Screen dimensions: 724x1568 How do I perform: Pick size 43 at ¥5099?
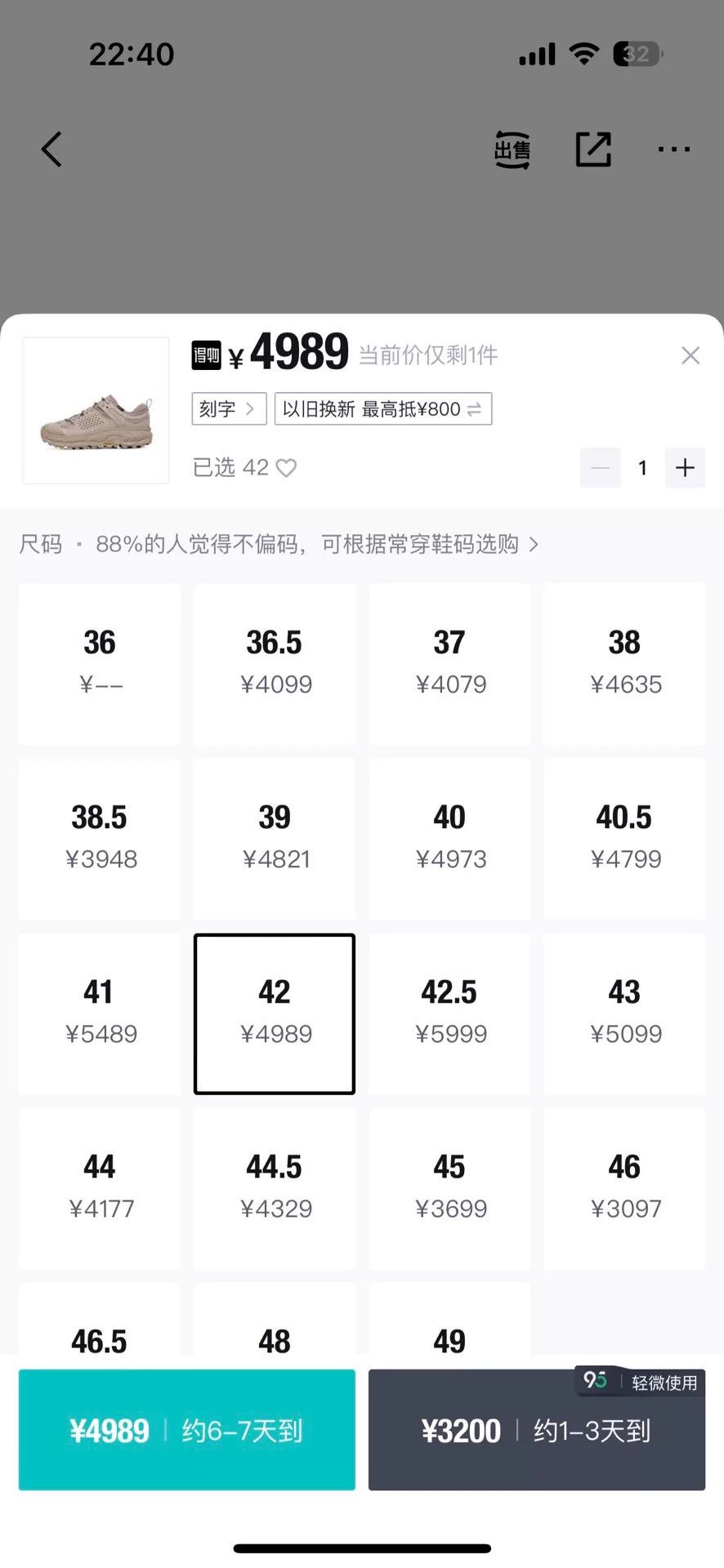coord(624,1013)
